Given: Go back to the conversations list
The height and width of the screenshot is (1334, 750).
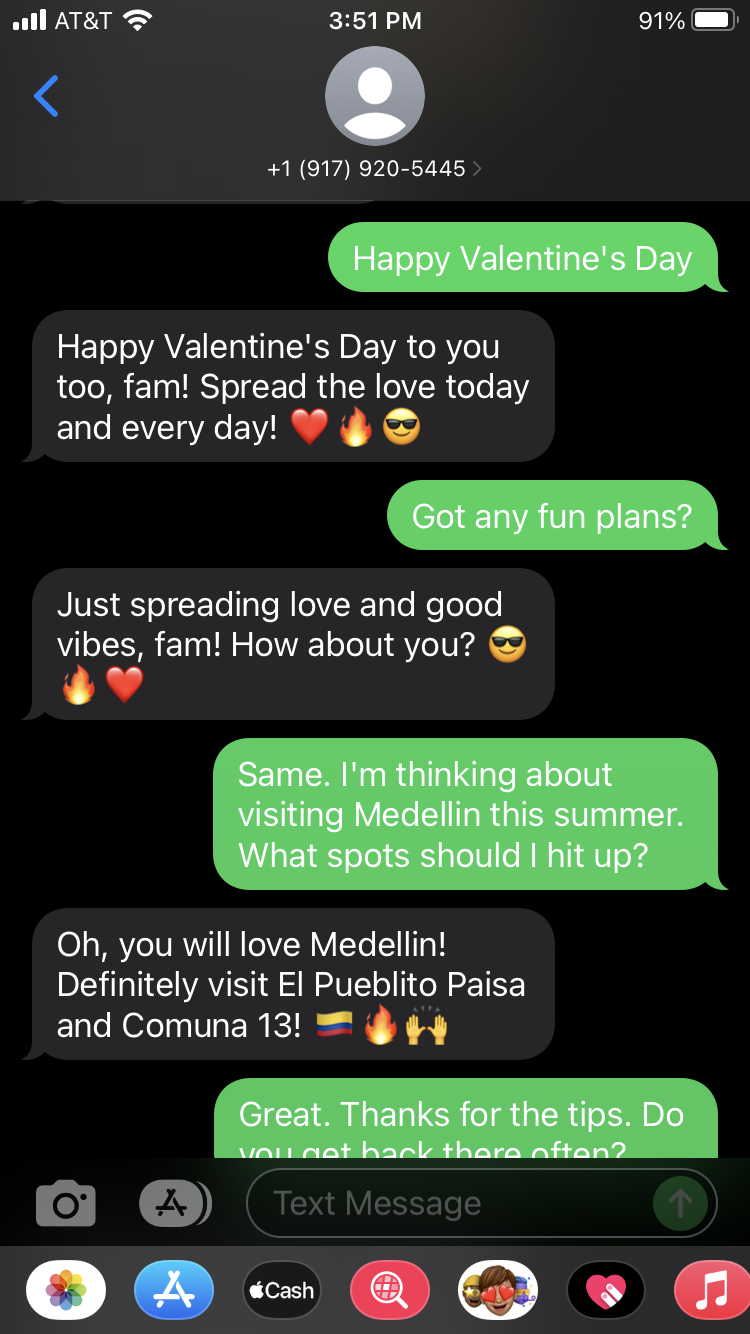Looking at the screenshot, I should pos(46,96).
